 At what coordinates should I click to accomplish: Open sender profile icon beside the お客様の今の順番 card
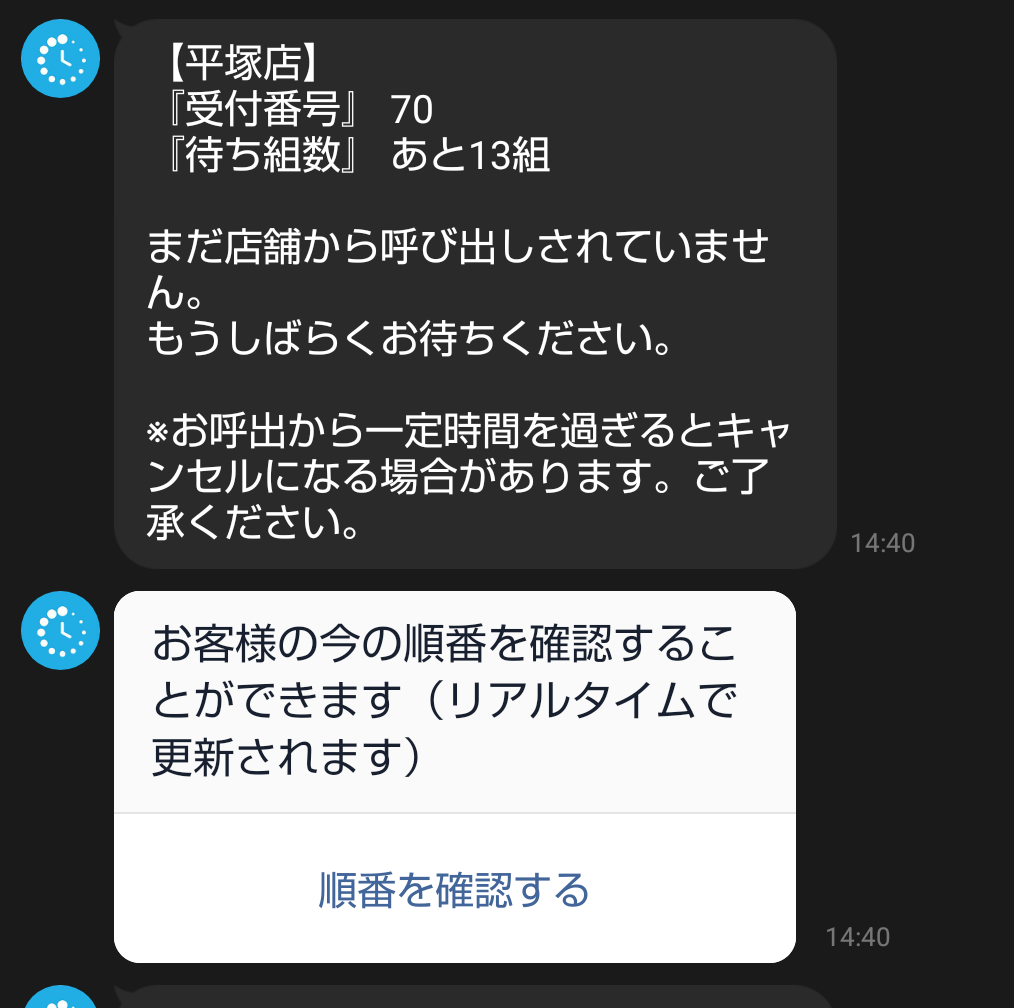[61, 630]
